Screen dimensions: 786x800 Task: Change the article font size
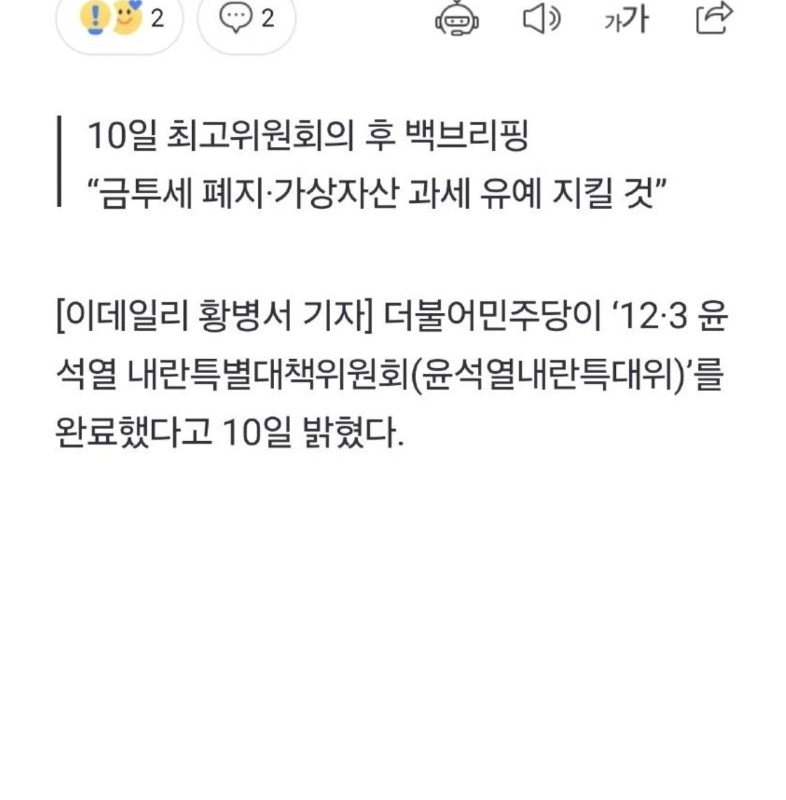coord(626,19)
